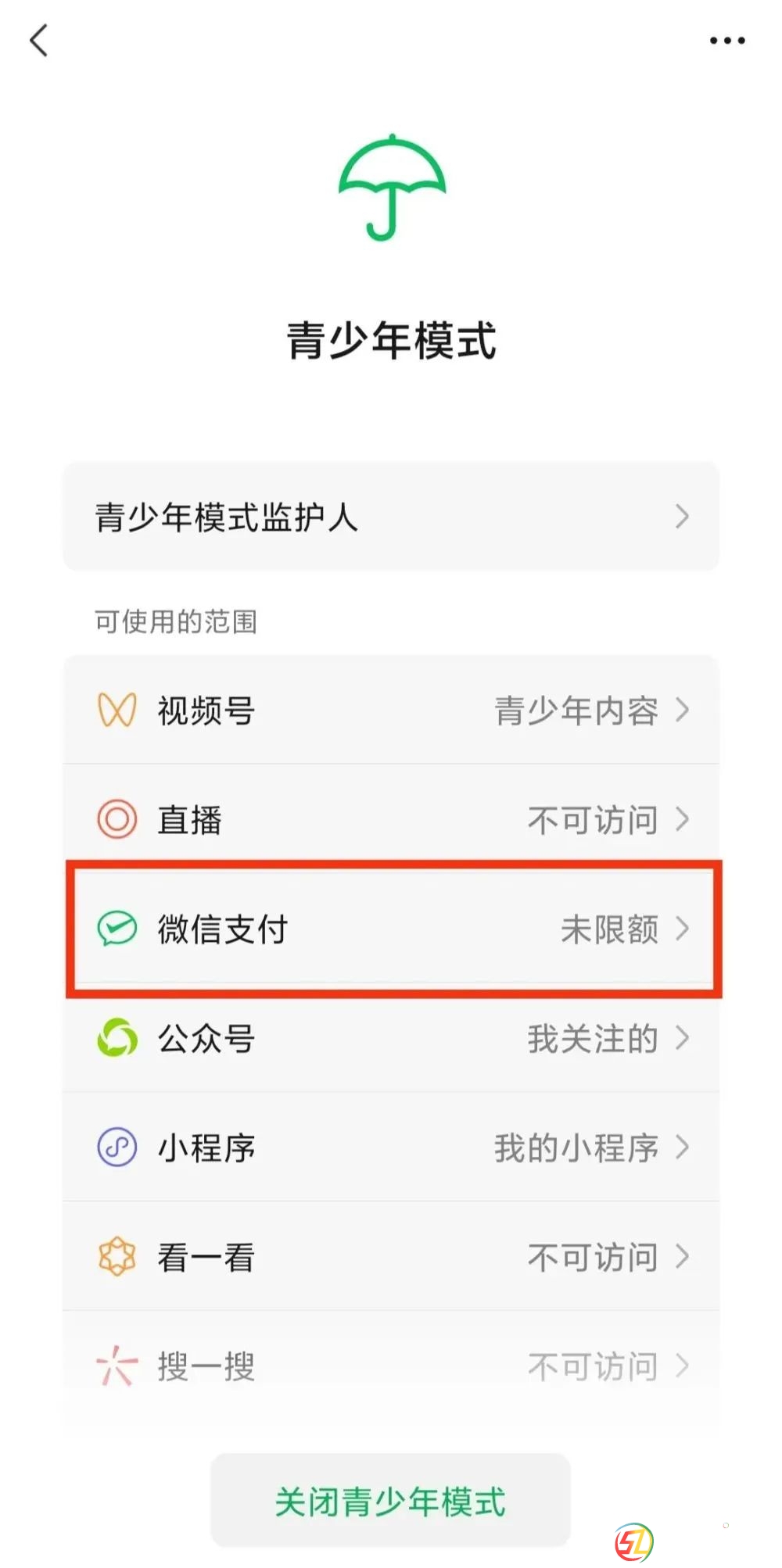
Task: Open the three-dot overflow menu
Action: click(727, 40)
